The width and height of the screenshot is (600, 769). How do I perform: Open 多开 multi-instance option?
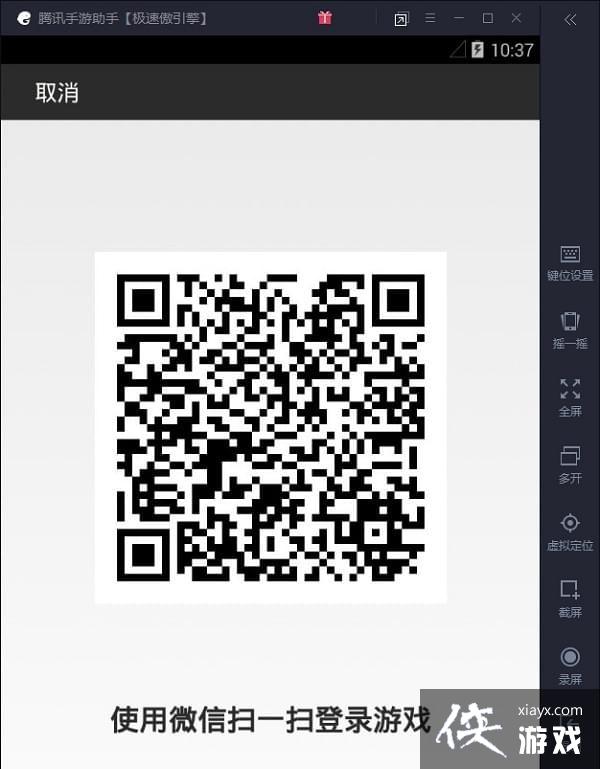point(570,464)
